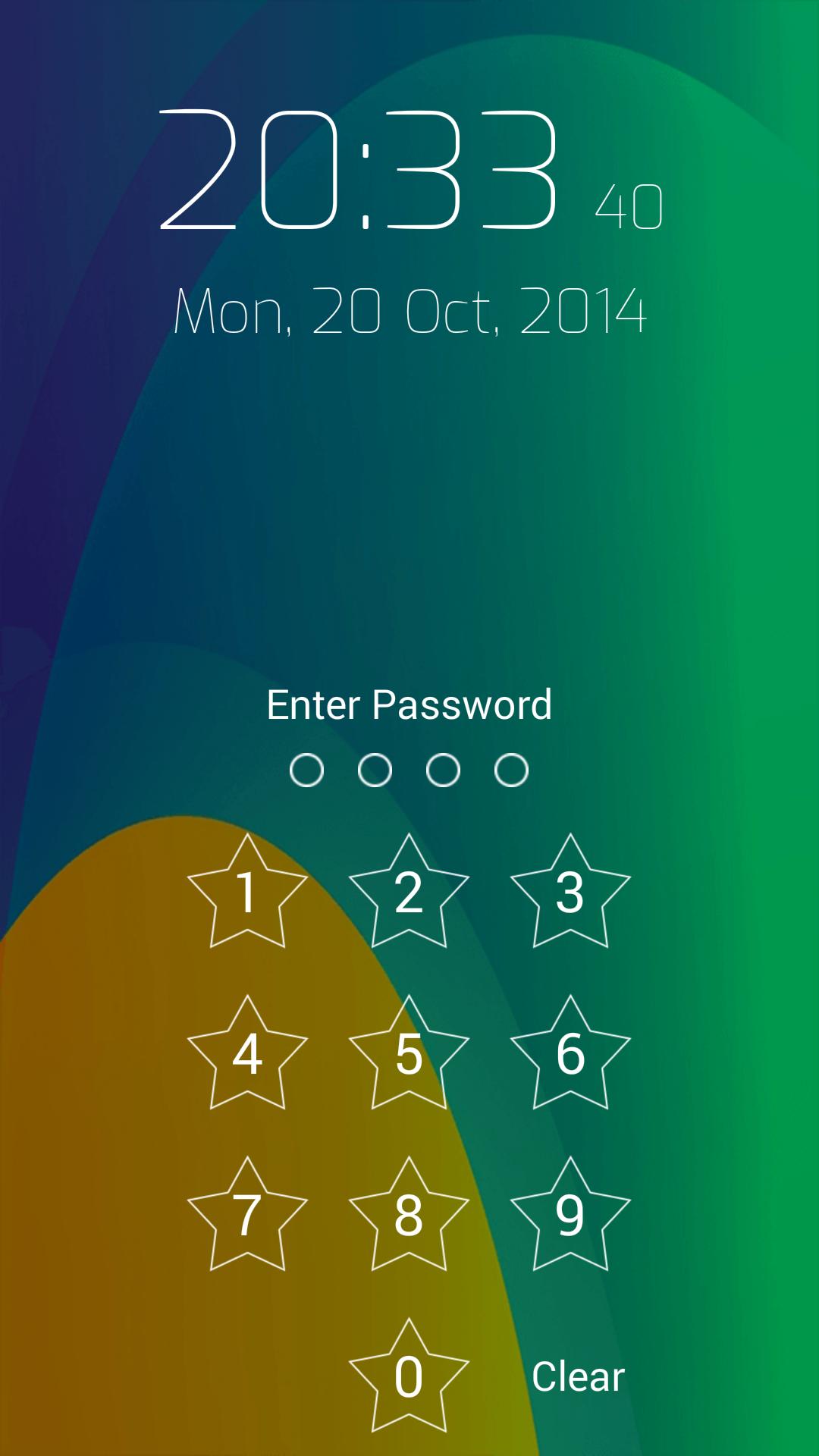The height and width of the screenshot is (1456, 819).
Task: Tap the star key for digit 9
Action: pos(570,1216)
